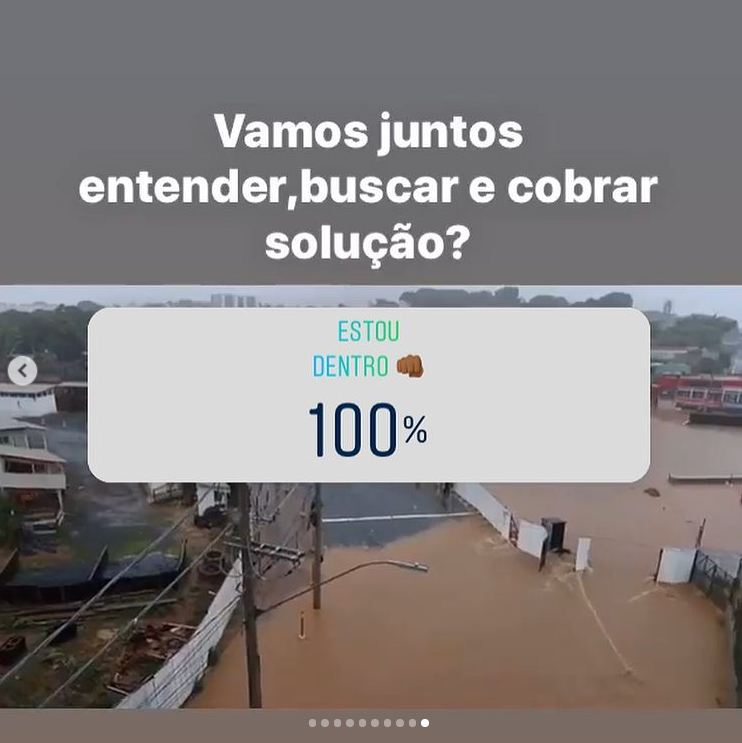Go to the previous carousel slide
Screen dimensions: 742x743
[22, 371]
